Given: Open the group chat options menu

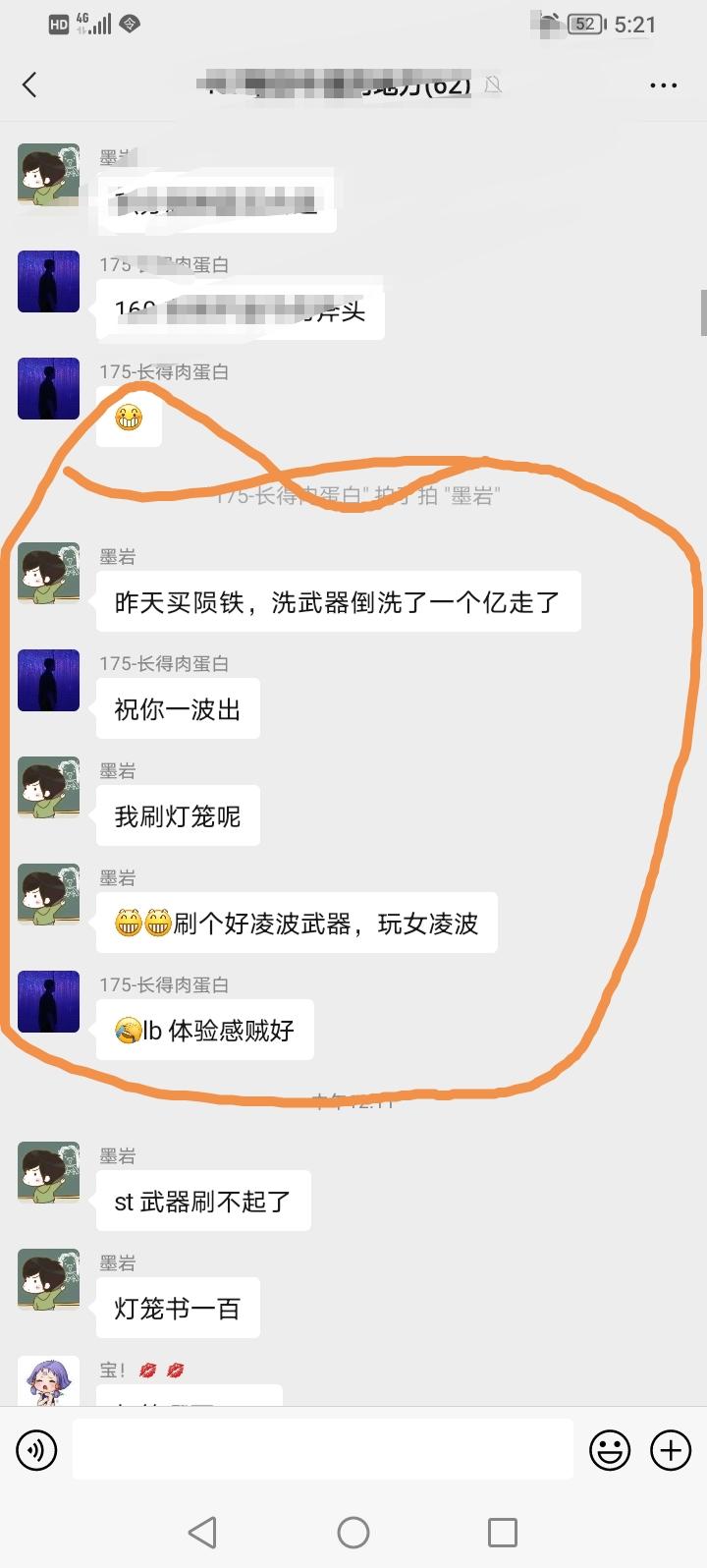Looking at the screenshot, I should click(x=664, y=85).
